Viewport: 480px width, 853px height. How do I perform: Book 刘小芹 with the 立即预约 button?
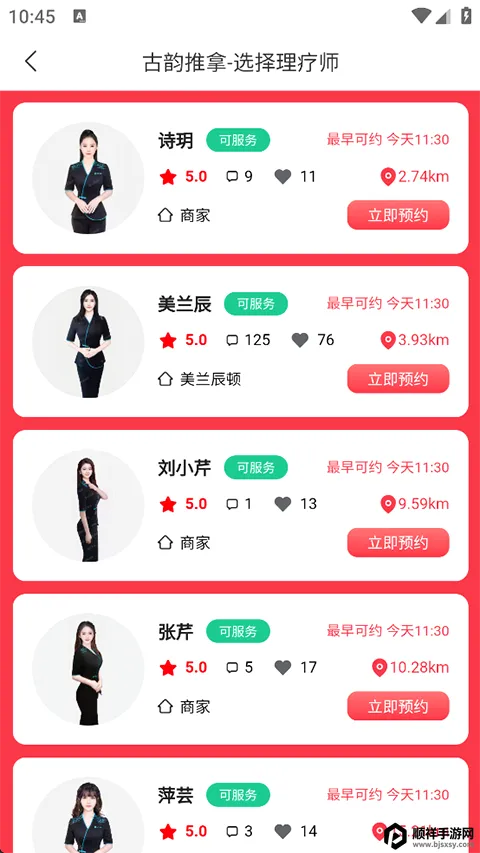pyautogui.click(x=398, y=542)
